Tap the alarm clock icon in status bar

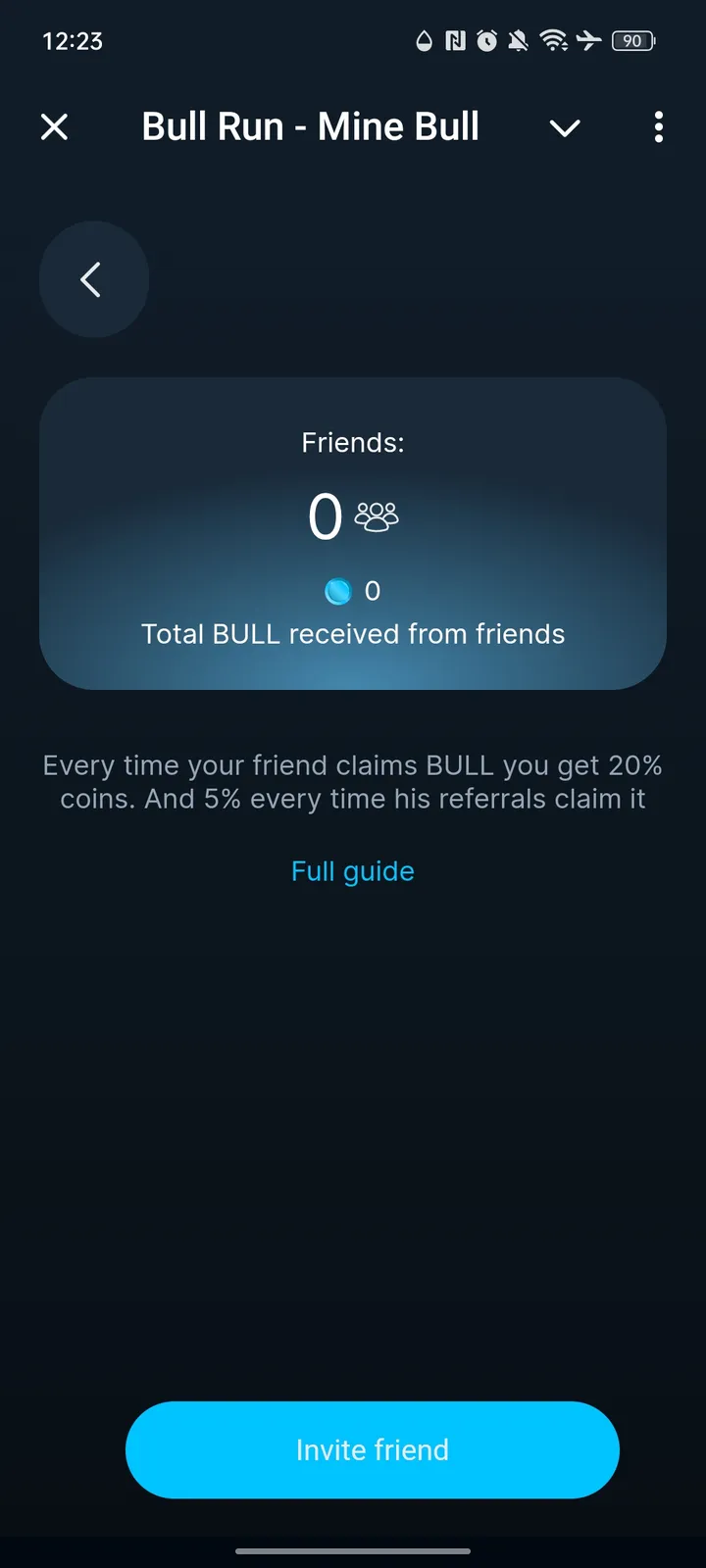coord(485,41)
